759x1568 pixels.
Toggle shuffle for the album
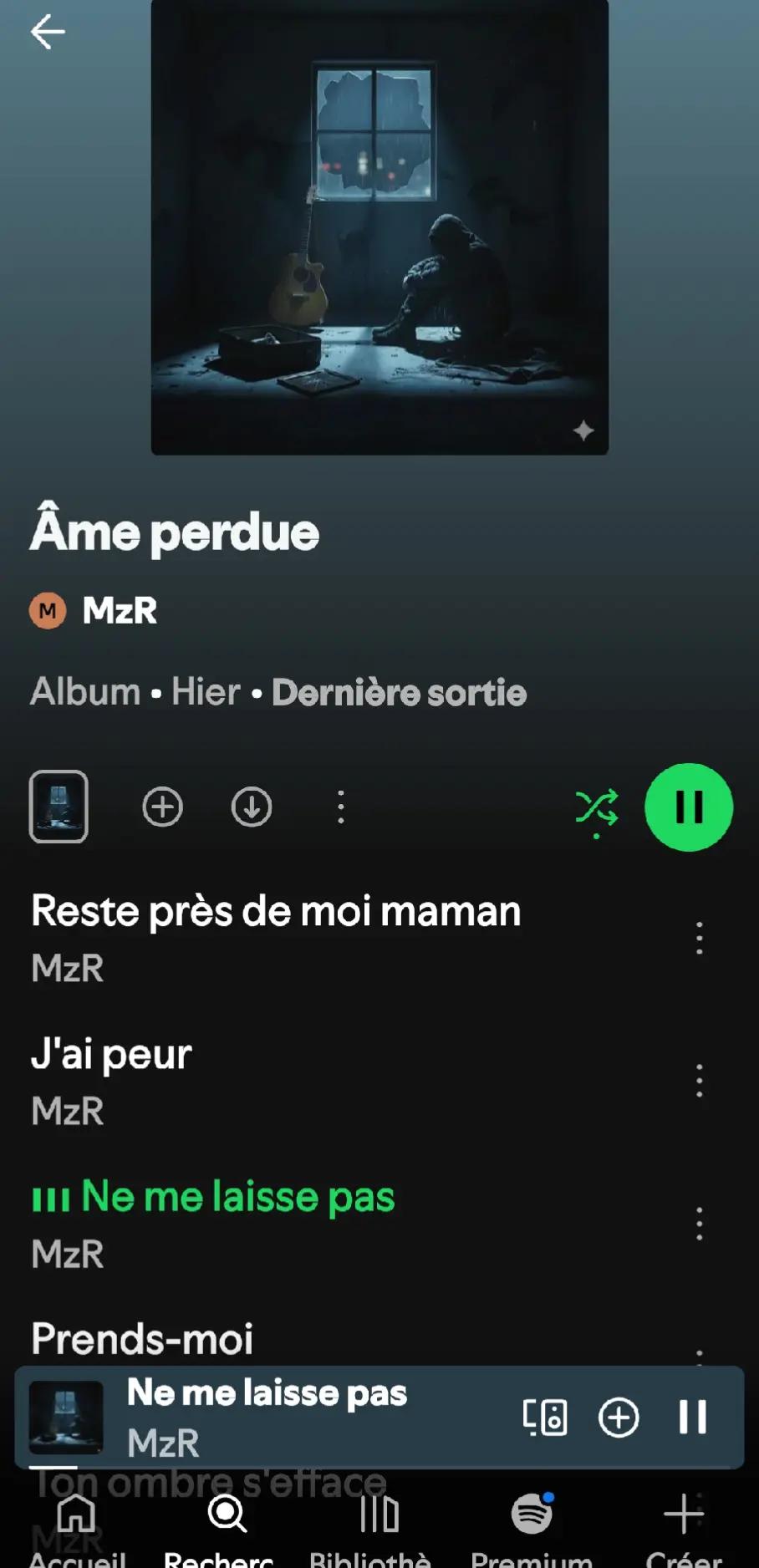point(597,808)
